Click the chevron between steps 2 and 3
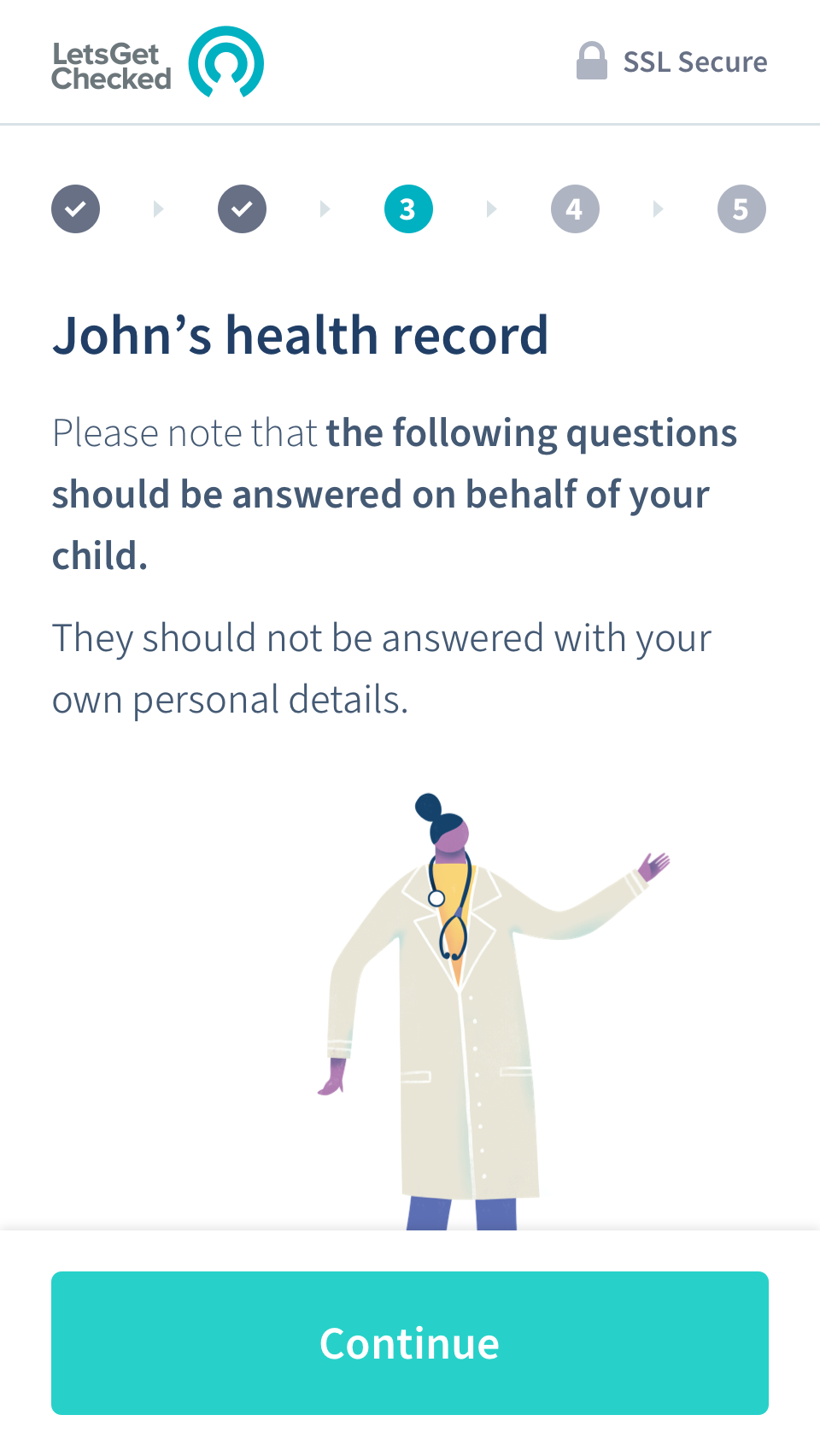Screen dimensions: 820x1456 325,208
